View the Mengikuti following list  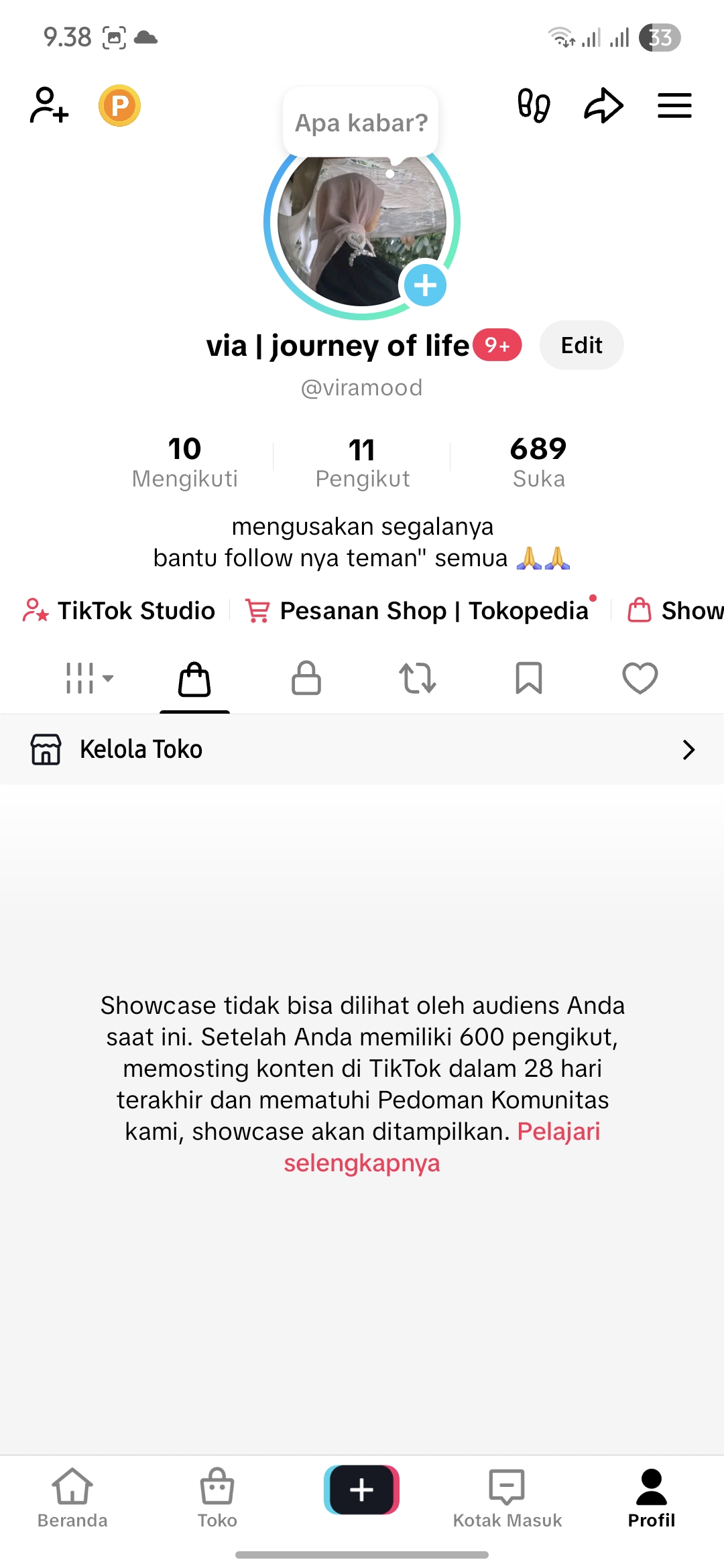[185, 462]
